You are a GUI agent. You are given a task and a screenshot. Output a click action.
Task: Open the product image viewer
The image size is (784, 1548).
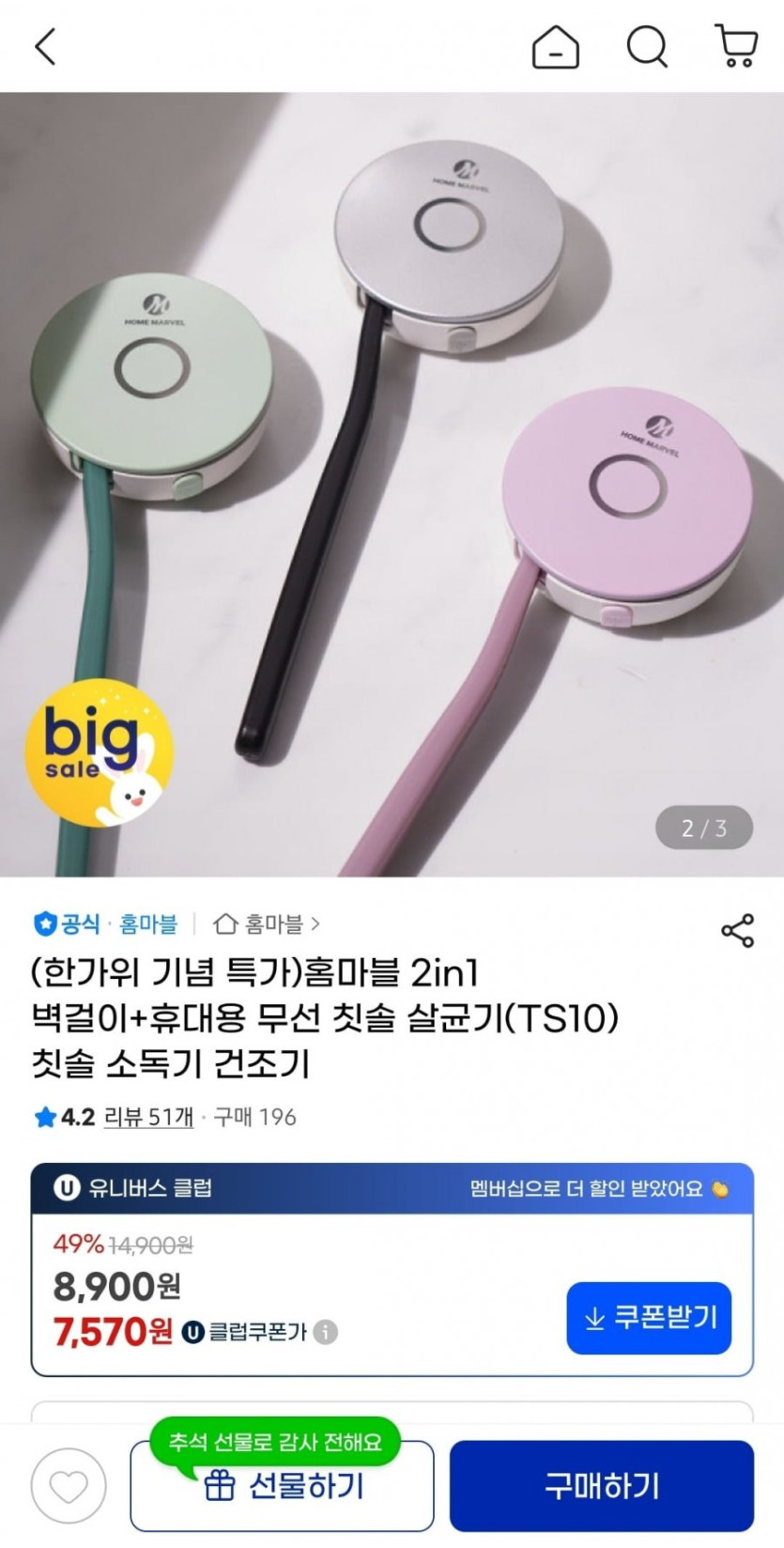(x=392, y=484)
